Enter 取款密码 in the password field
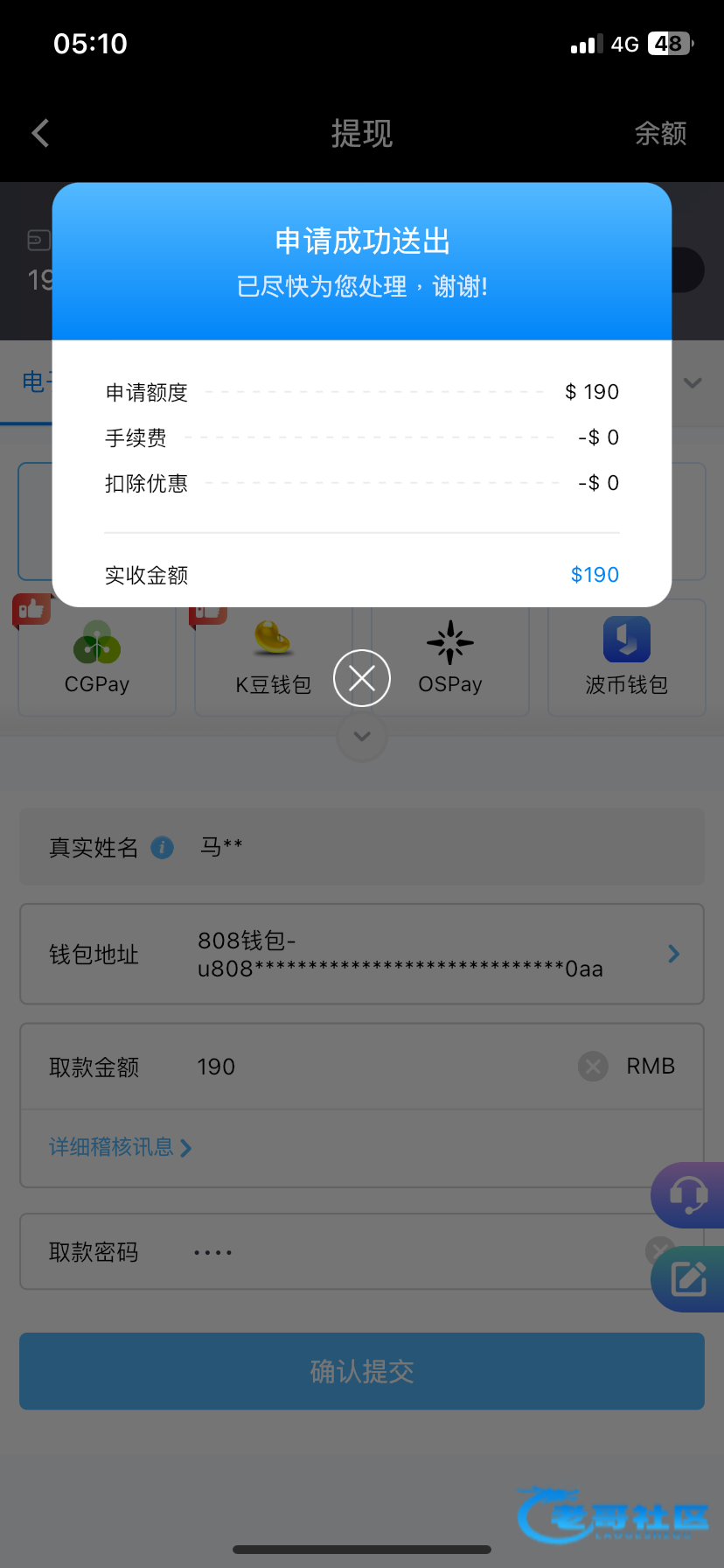 click(x=393, y=1253)
